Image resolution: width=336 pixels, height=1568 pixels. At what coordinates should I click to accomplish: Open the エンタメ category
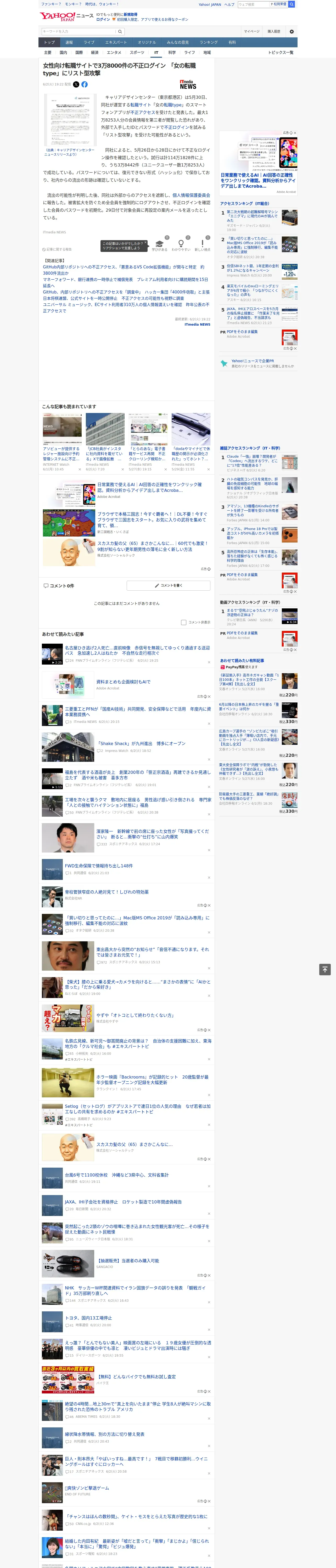coord(114,52)
